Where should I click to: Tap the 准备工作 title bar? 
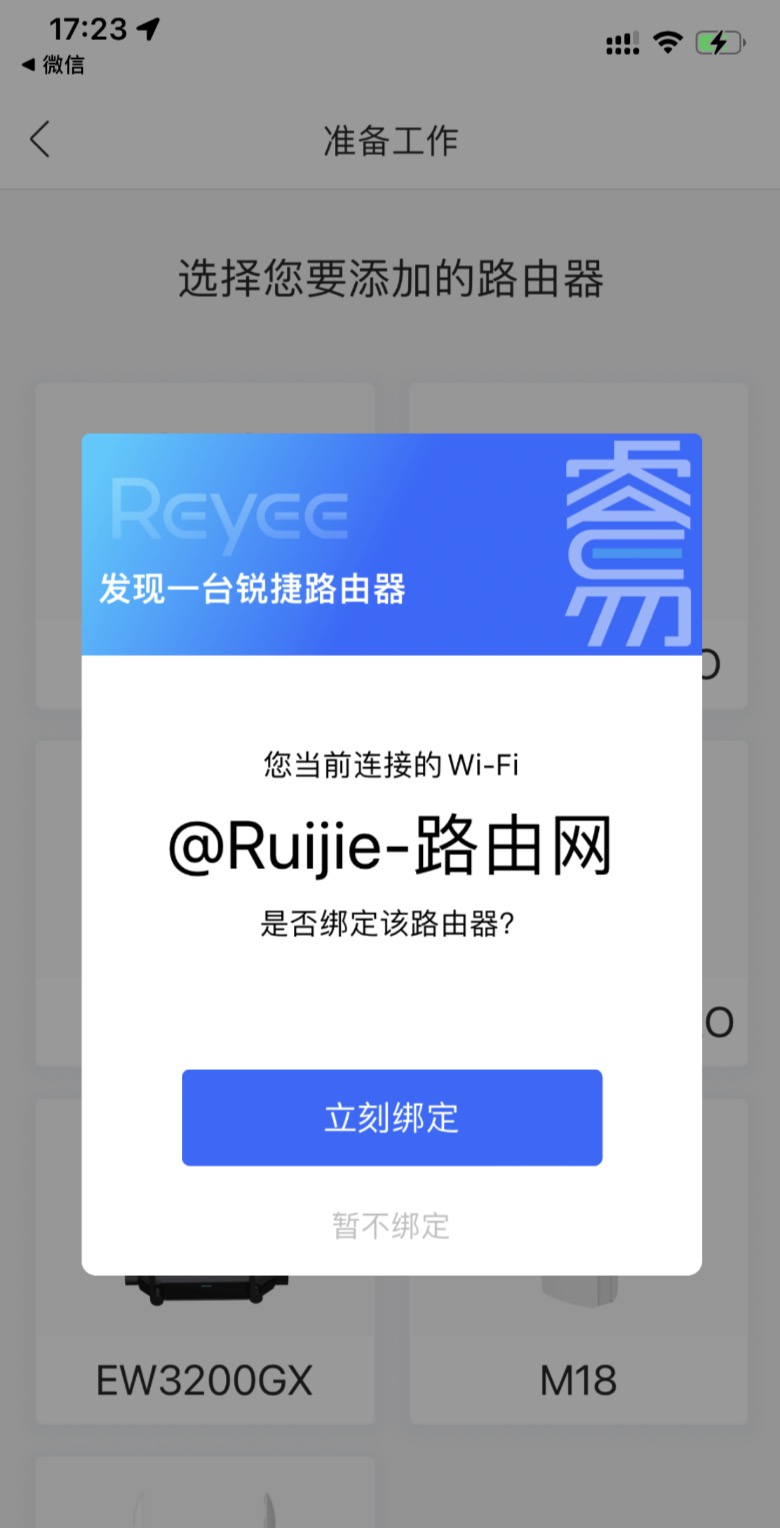coord(390,140)
